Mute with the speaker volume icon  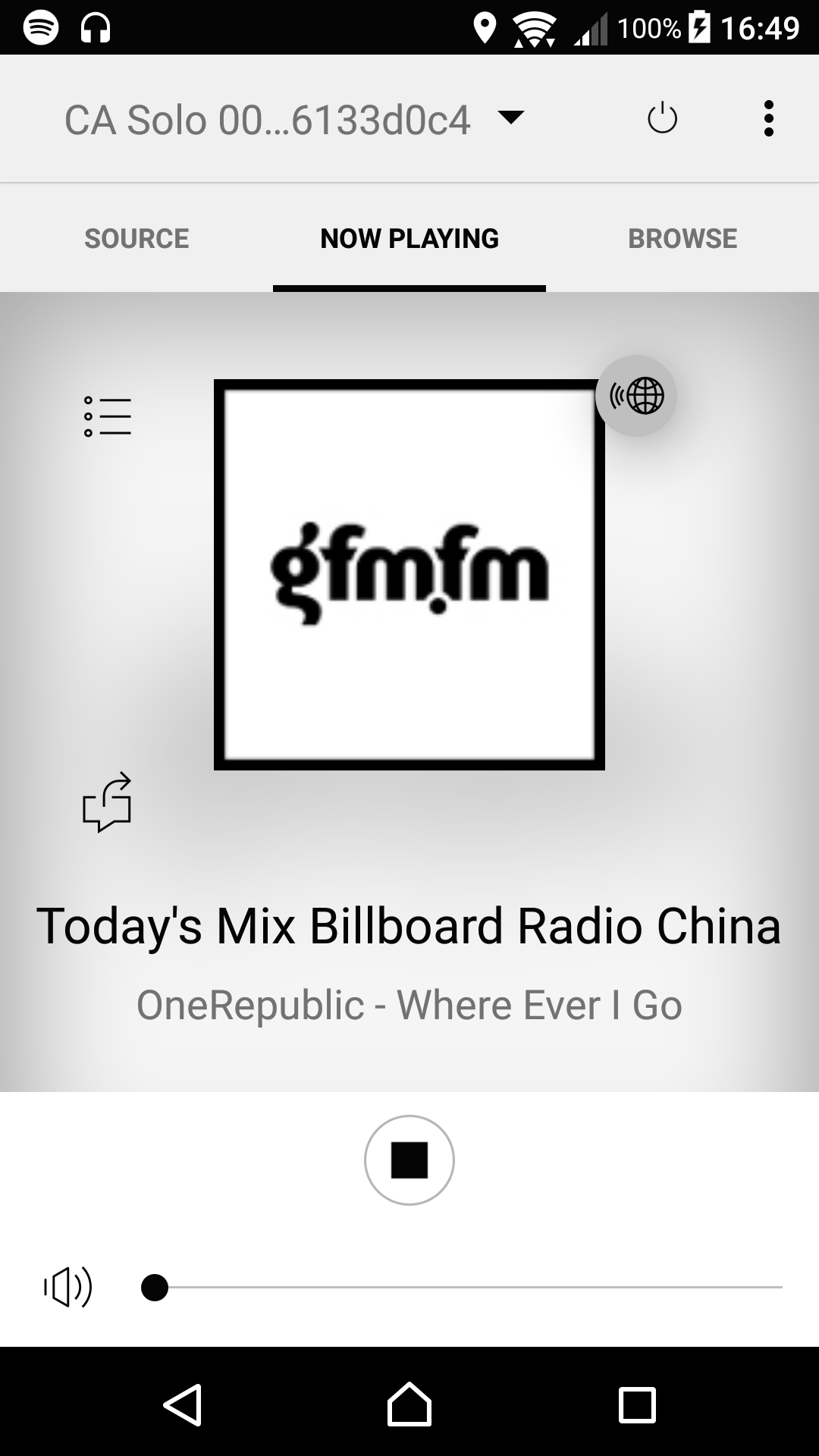(68, 1287)
